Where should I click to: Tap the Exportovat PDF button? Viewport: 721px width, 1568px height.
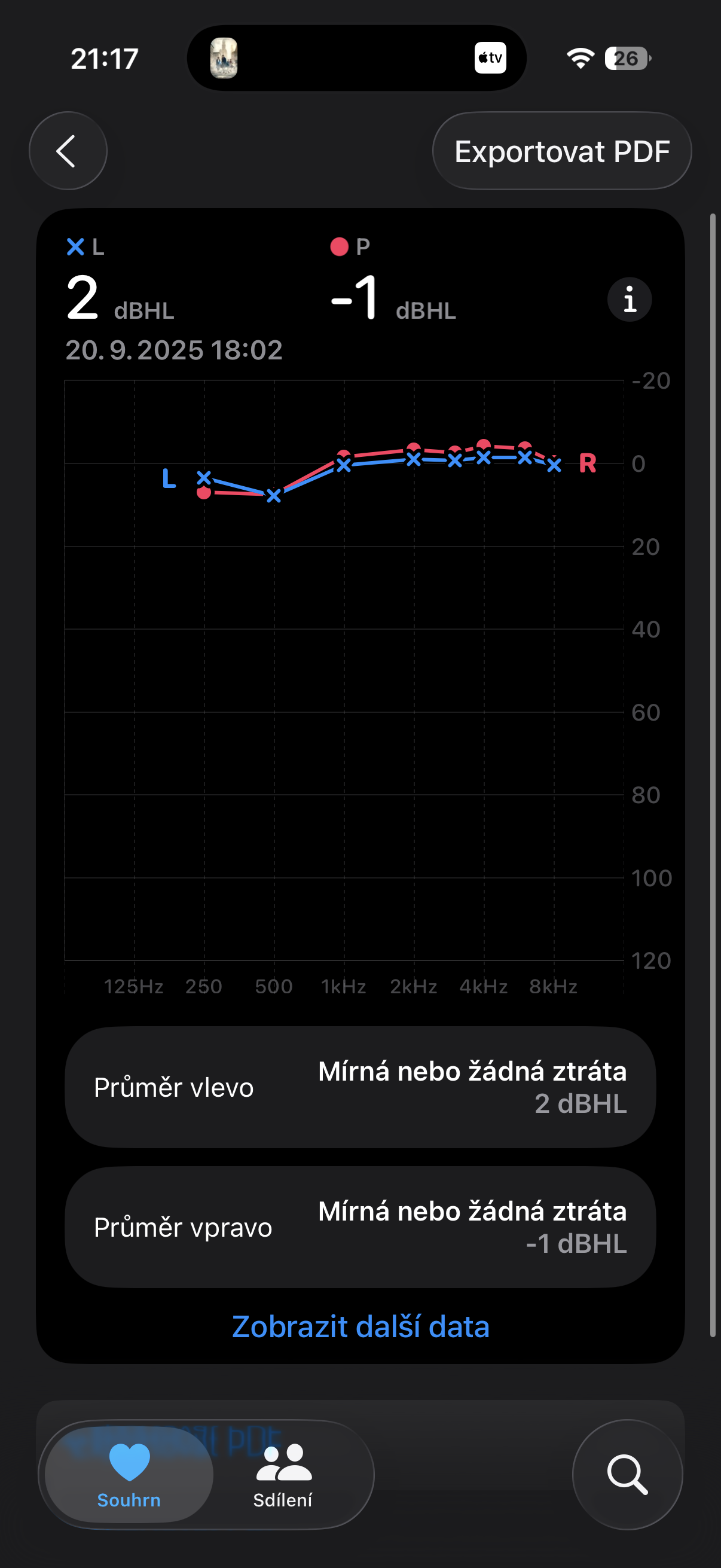pos(561,151)
